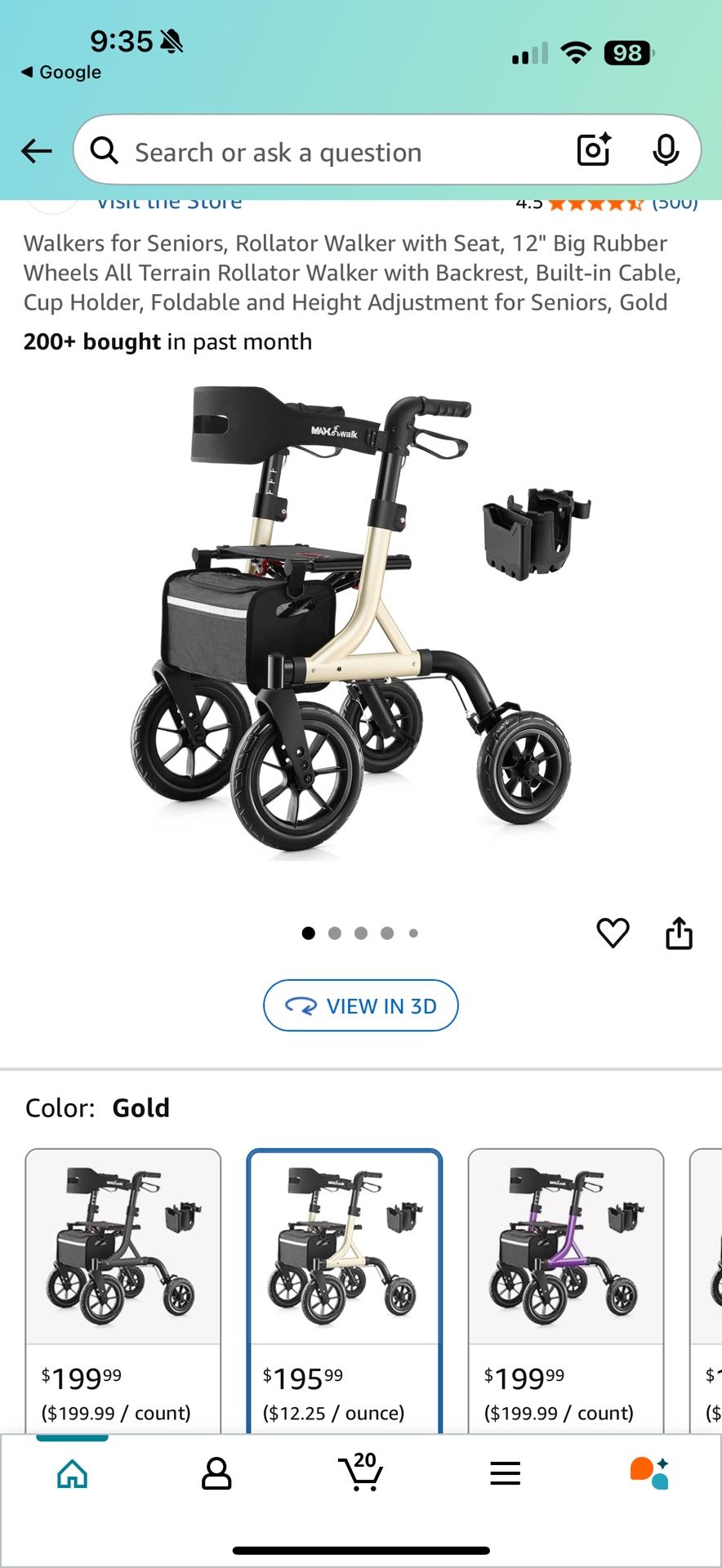Screen dimensions: 722x1568
Task: Add this walker to a wish list
Action: pos(613,933)
